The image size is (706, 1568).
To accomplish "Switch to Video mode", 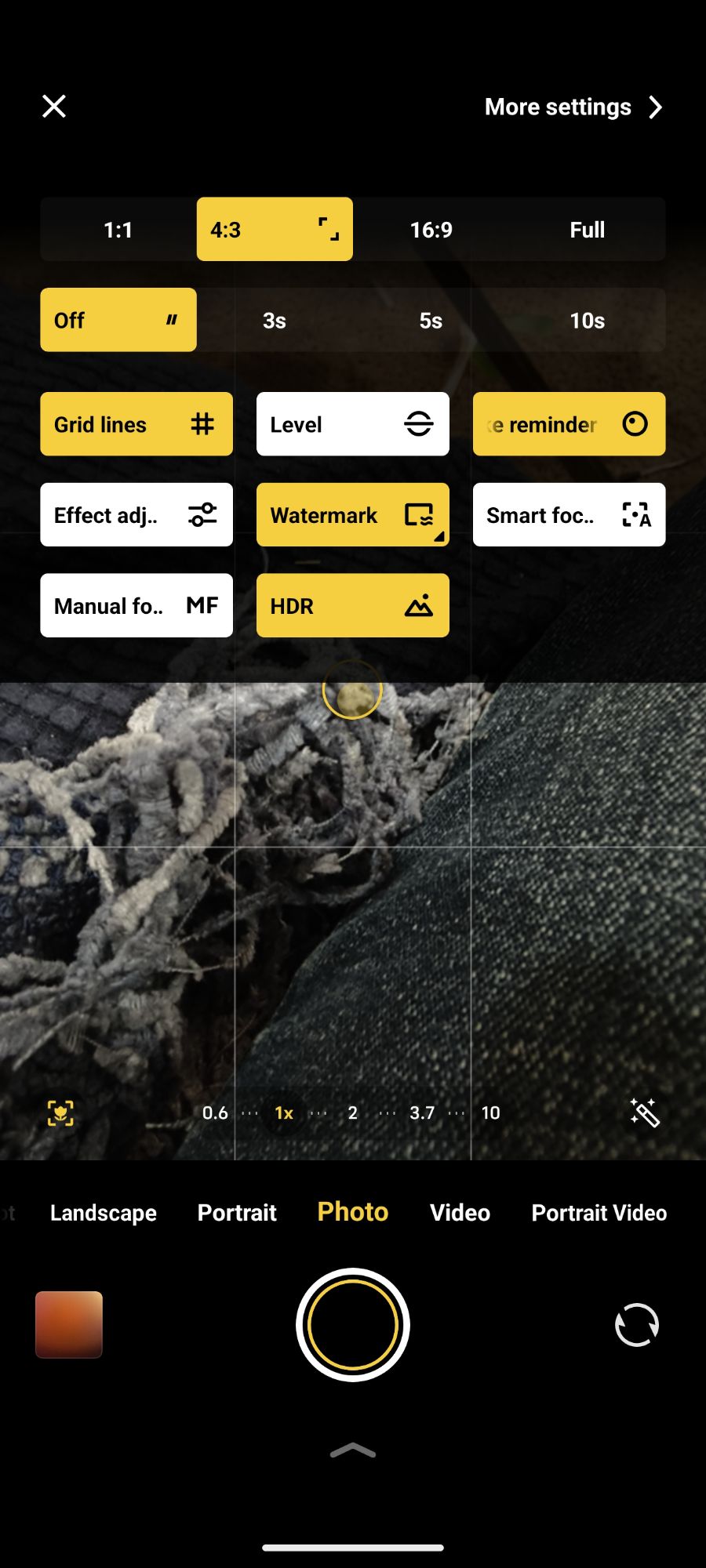I will 460,1213.
